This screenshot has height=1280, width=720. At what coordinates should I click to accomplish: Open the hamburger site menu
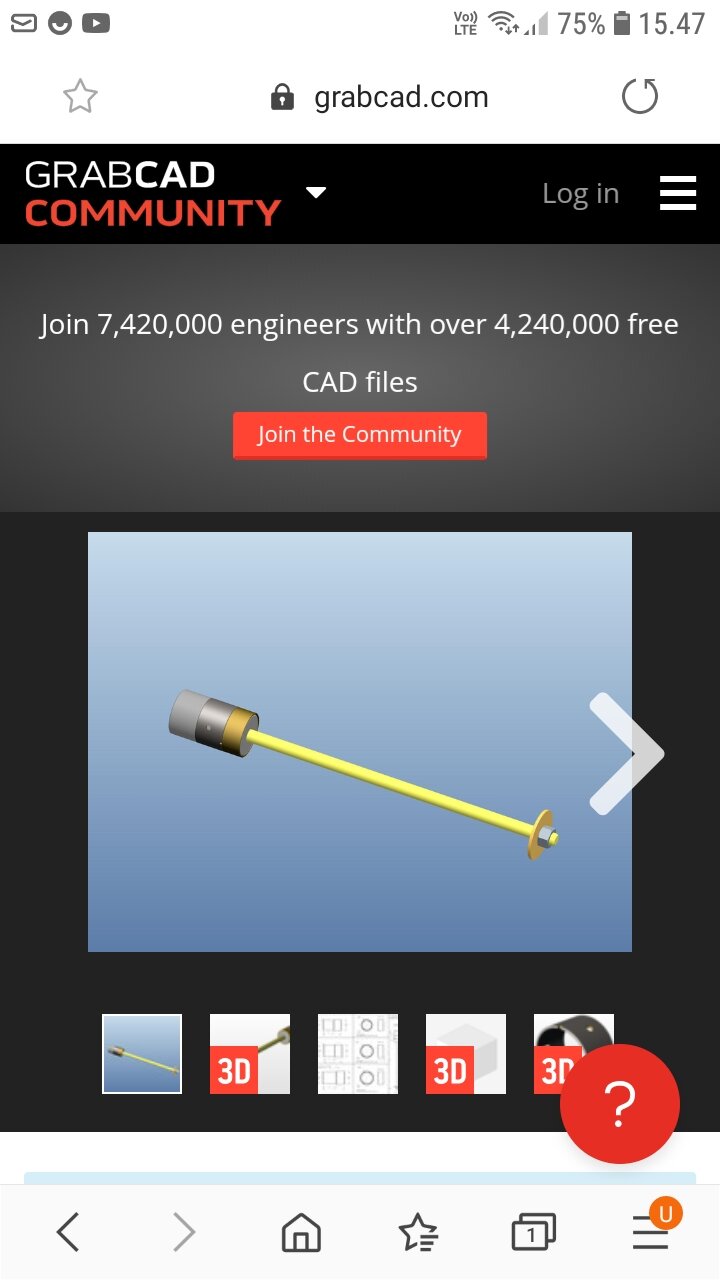tap(678, 193)
